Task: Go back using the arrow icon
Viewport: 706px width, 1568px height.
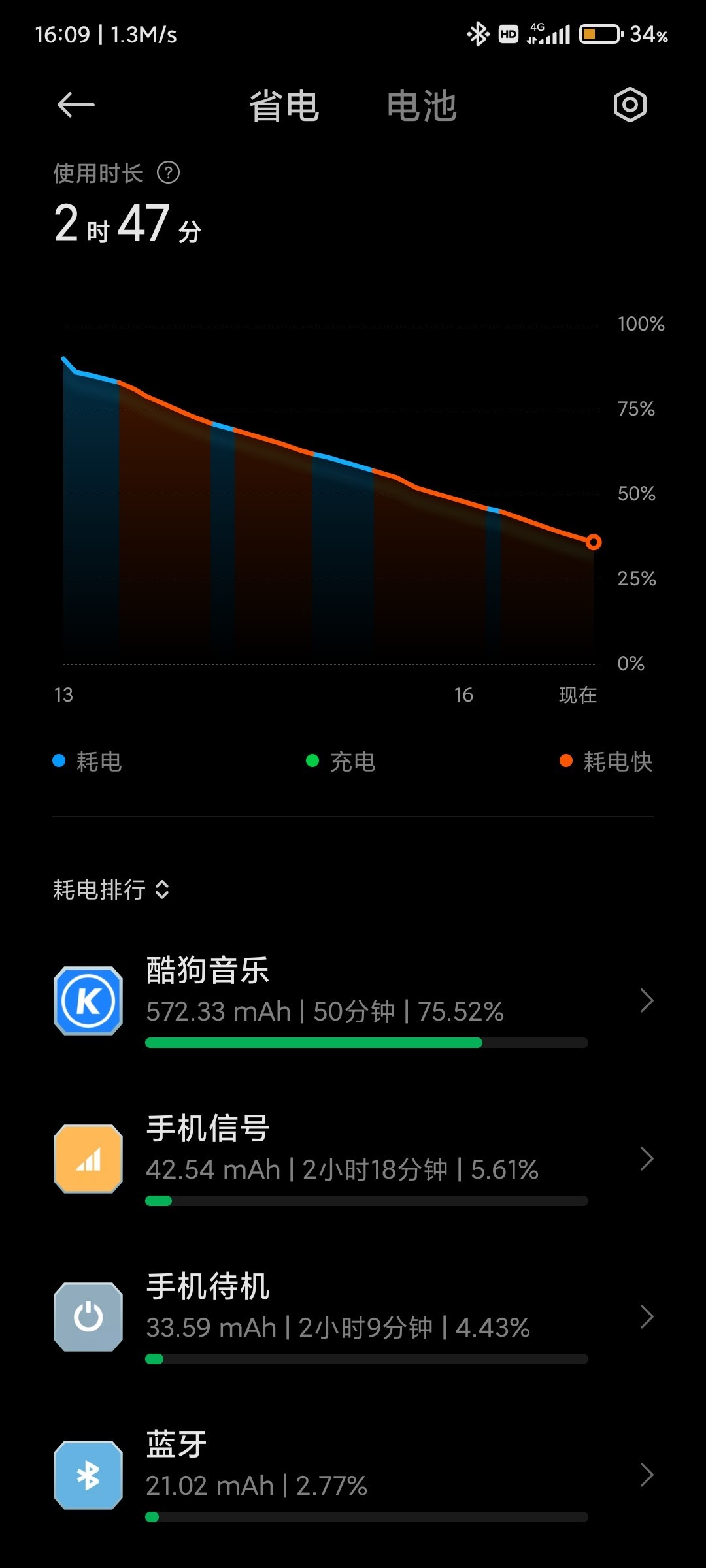Action: (x=76, y=105)
